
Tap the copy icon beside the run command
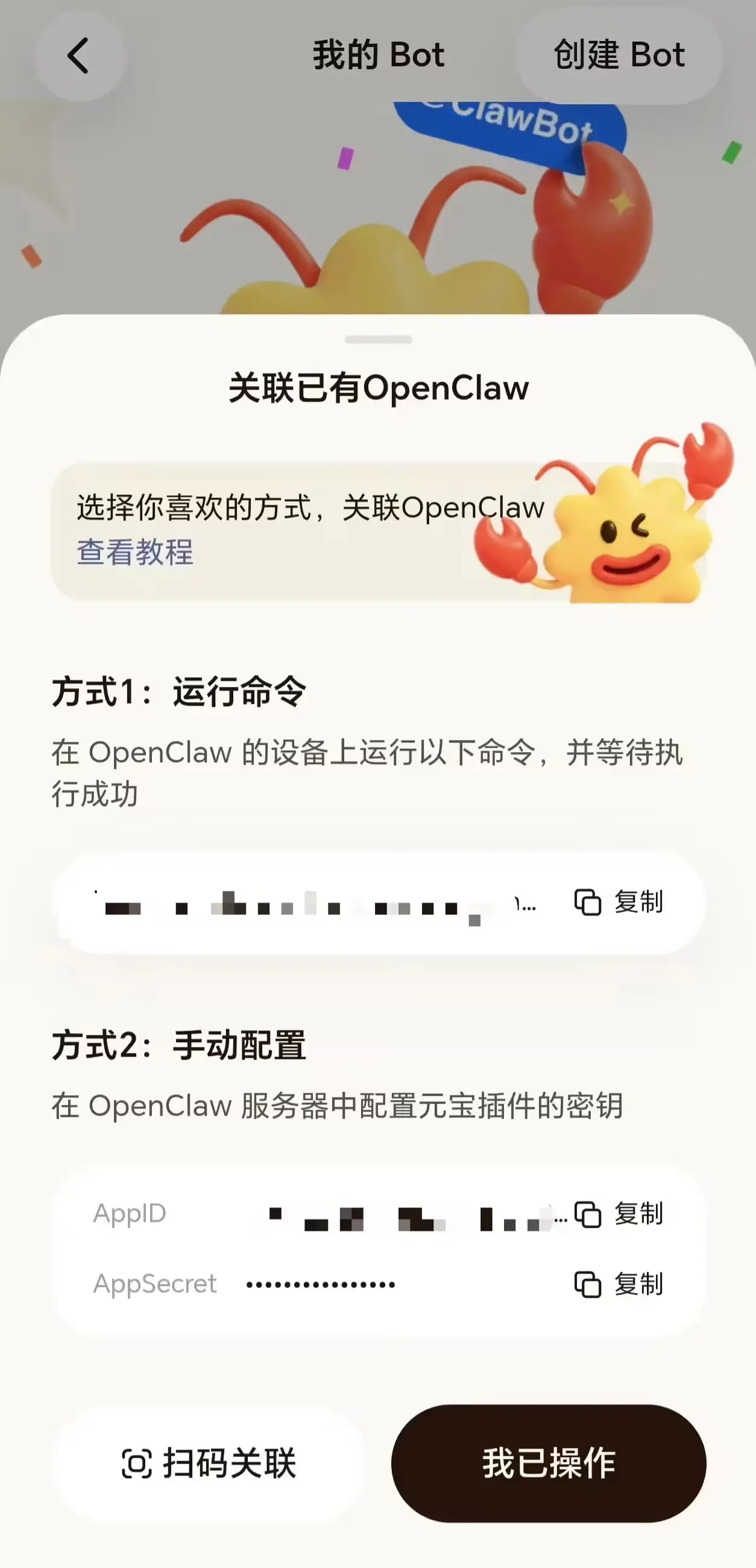[589, 904]
